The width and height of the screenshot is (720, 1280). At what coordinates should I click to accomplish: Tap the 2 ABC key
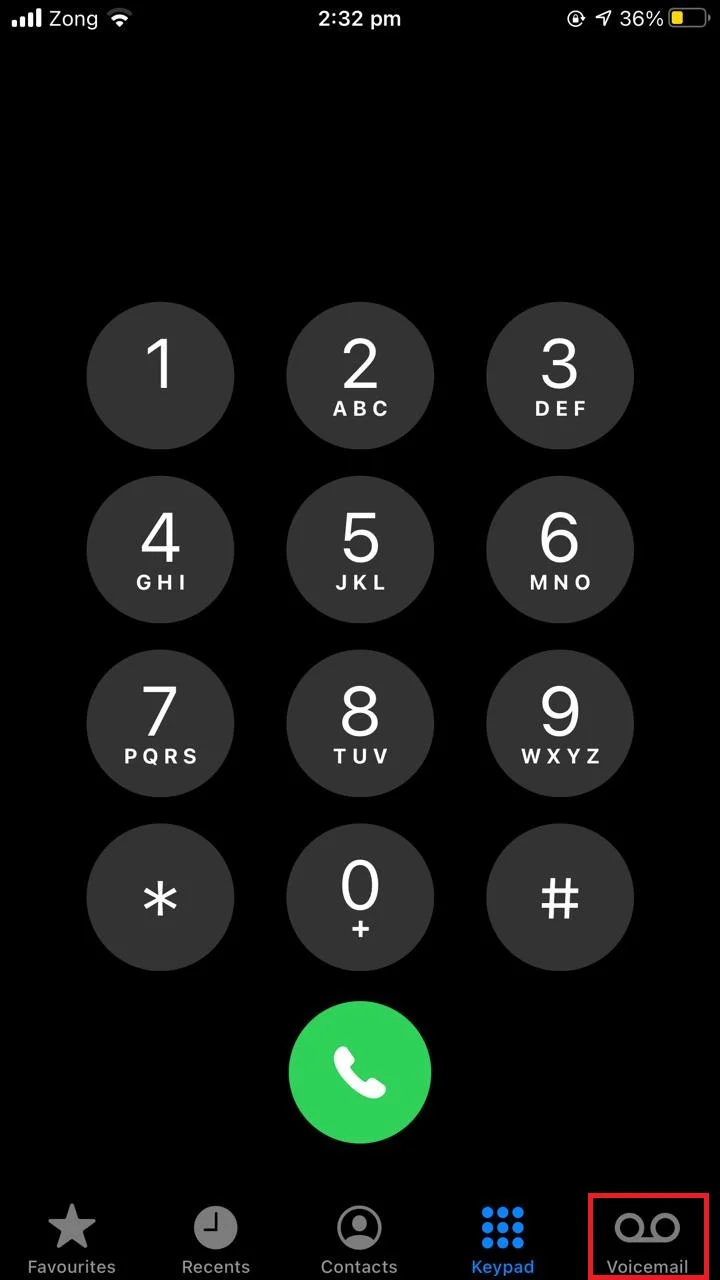pyautogui.click(x=360, y=376)
